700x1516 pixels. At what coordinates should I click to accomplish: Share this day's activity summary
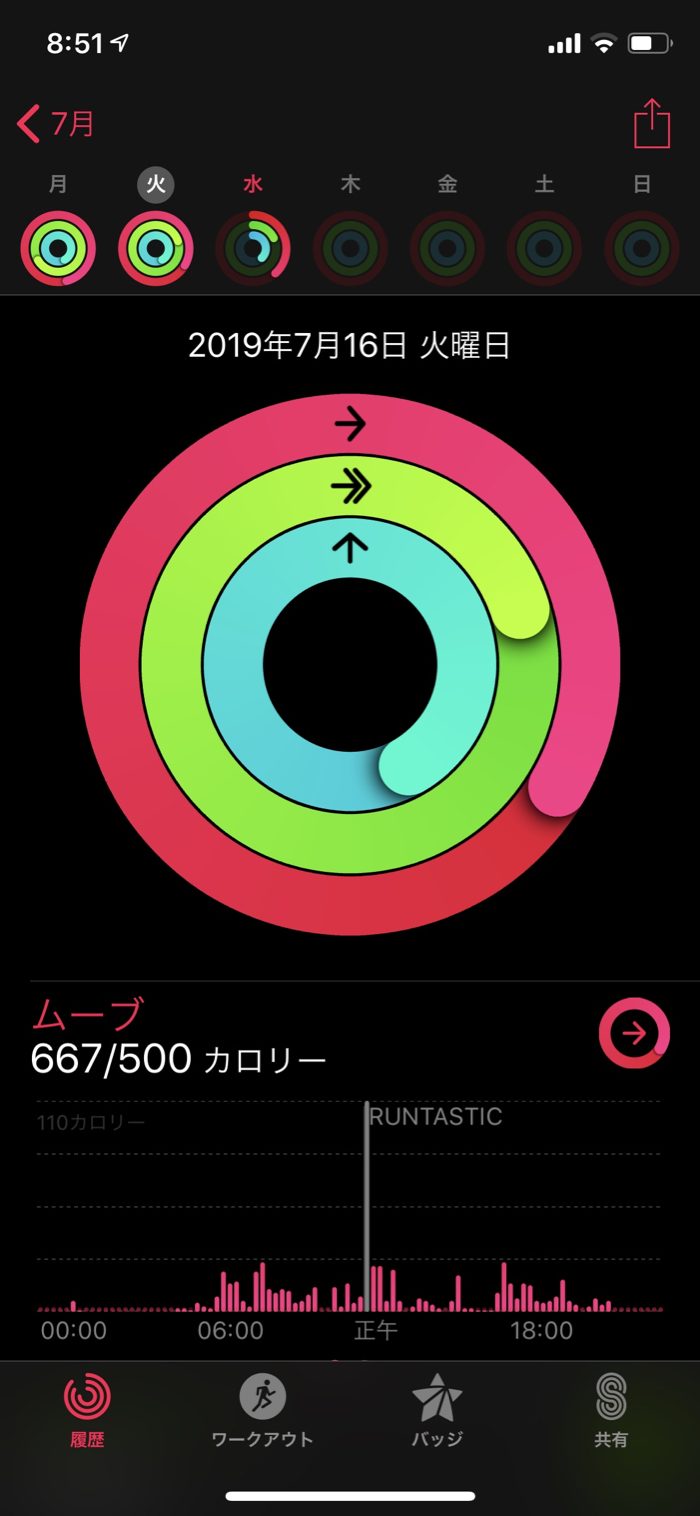coord(651,123)
